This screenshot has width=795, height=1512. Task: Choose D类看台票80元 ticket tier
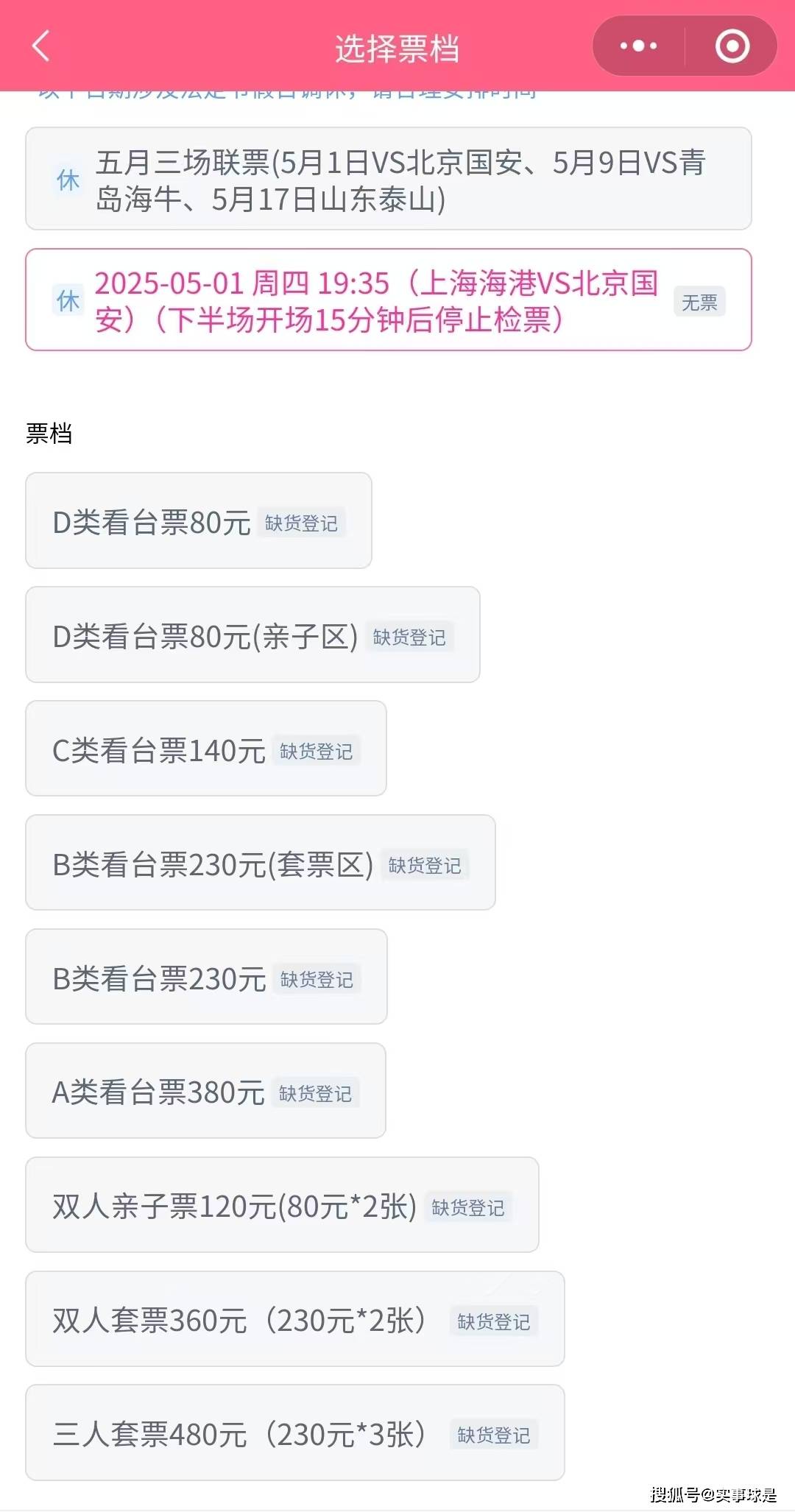[x=199, y=520]
